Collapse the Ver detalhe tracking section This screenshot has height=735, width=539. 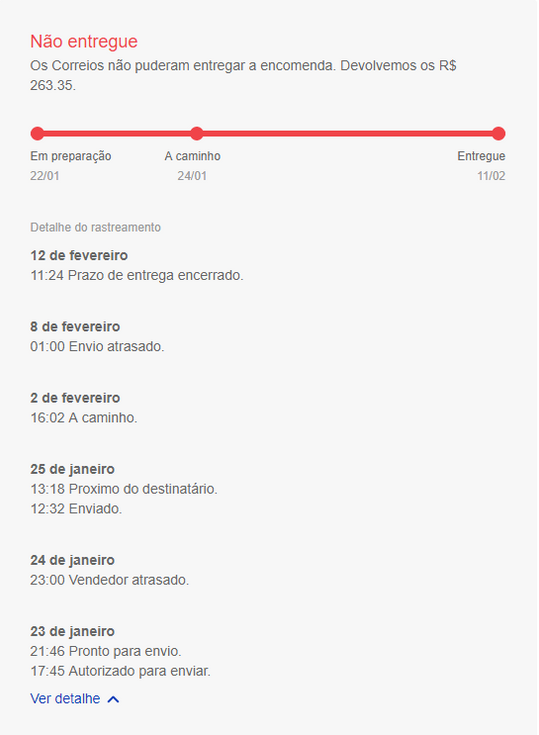coord(75,698)
